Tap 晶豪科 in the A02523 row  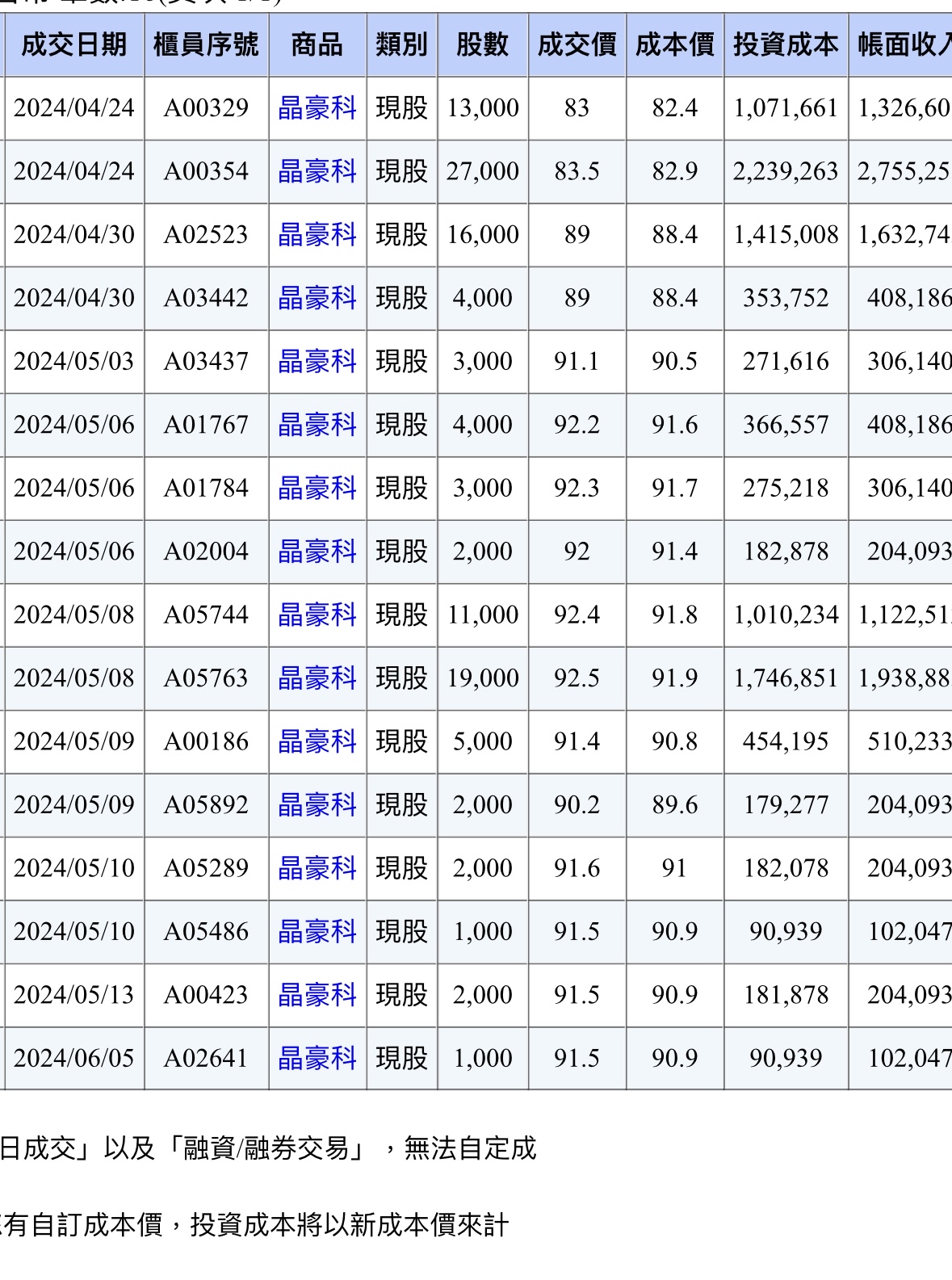pyautogui.click(x=317, y=235)
